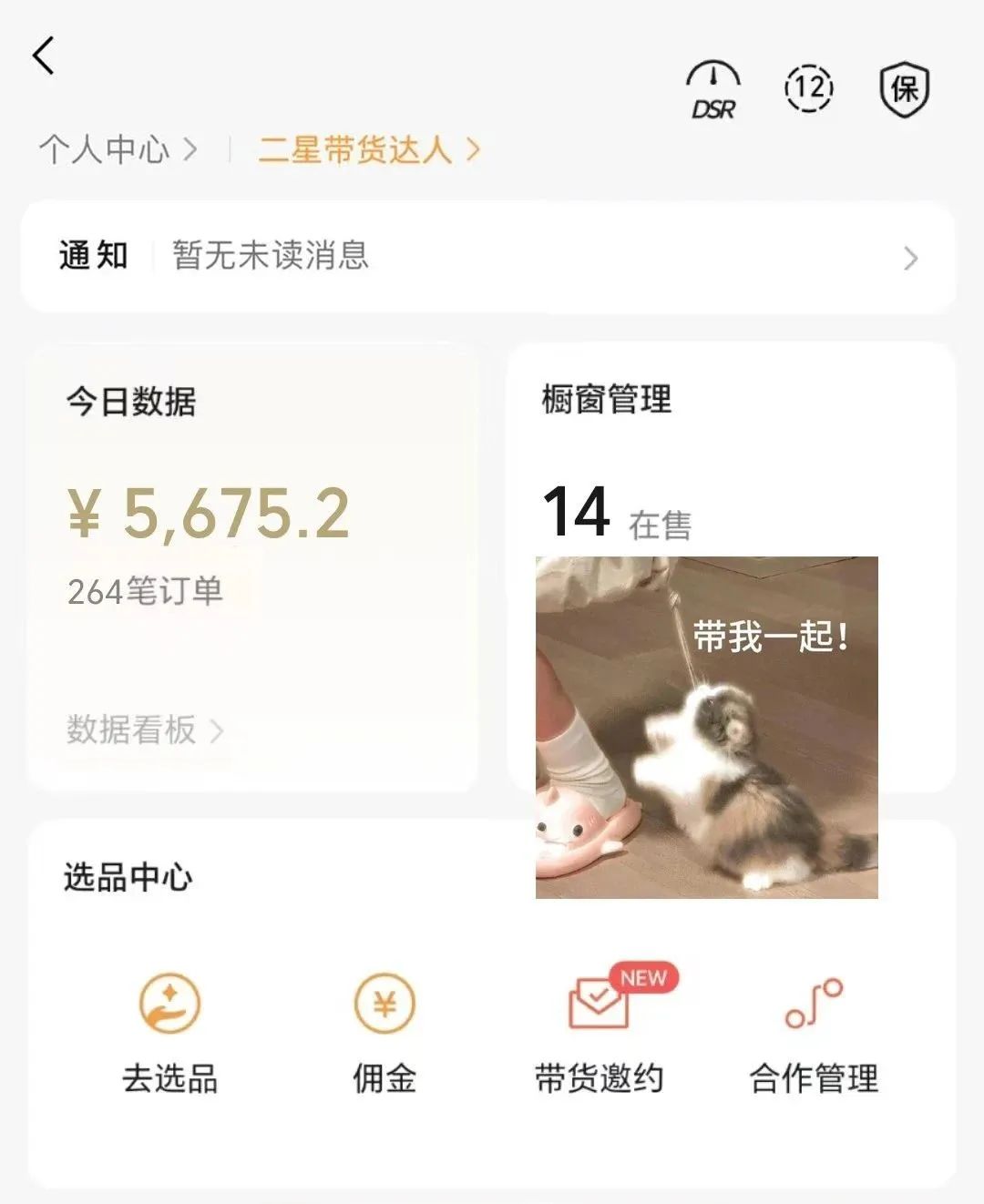Select the 合作管理 cooperation management icon
This screenshot has height=1204, width=984.
[x=812, y=1002]
